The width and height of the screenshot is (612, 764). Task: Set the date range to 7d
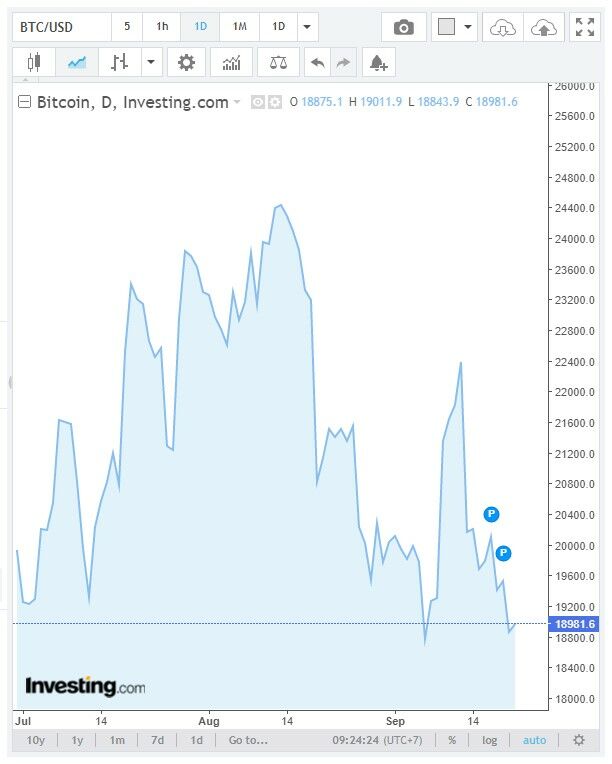tap(157, 740)
